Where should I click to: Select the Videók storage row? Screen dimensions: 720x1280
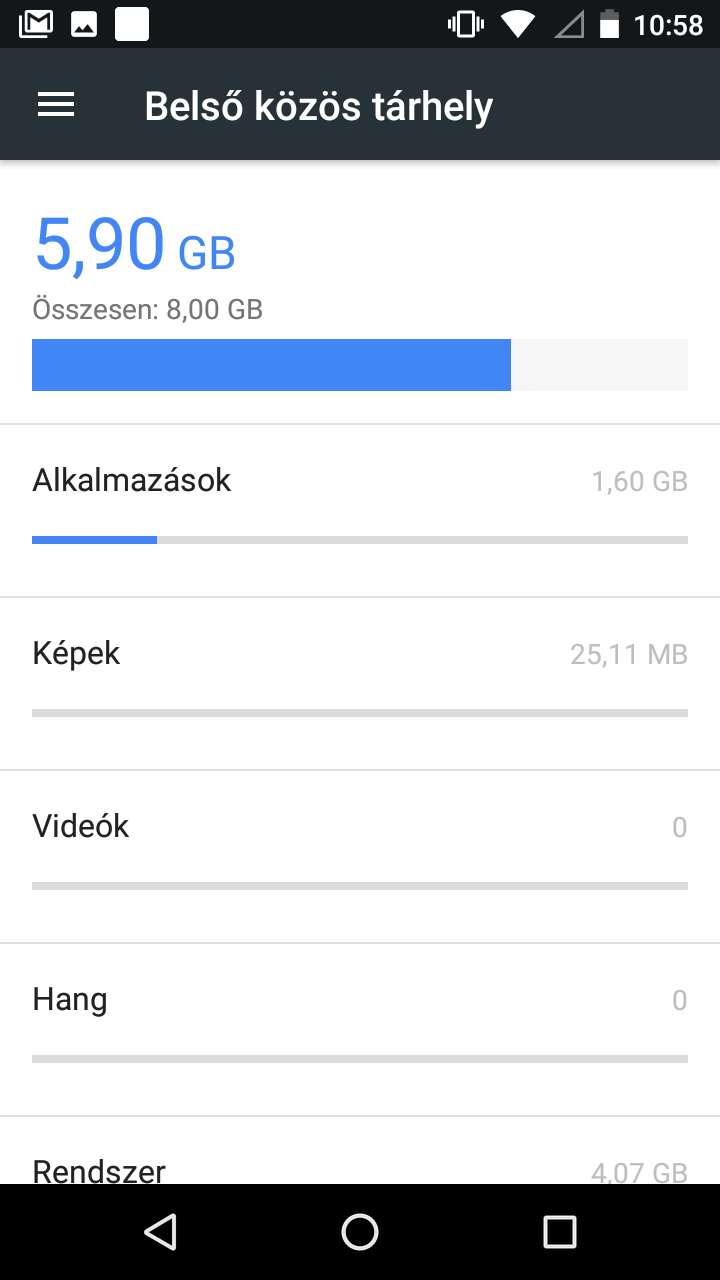pos(360,857)
